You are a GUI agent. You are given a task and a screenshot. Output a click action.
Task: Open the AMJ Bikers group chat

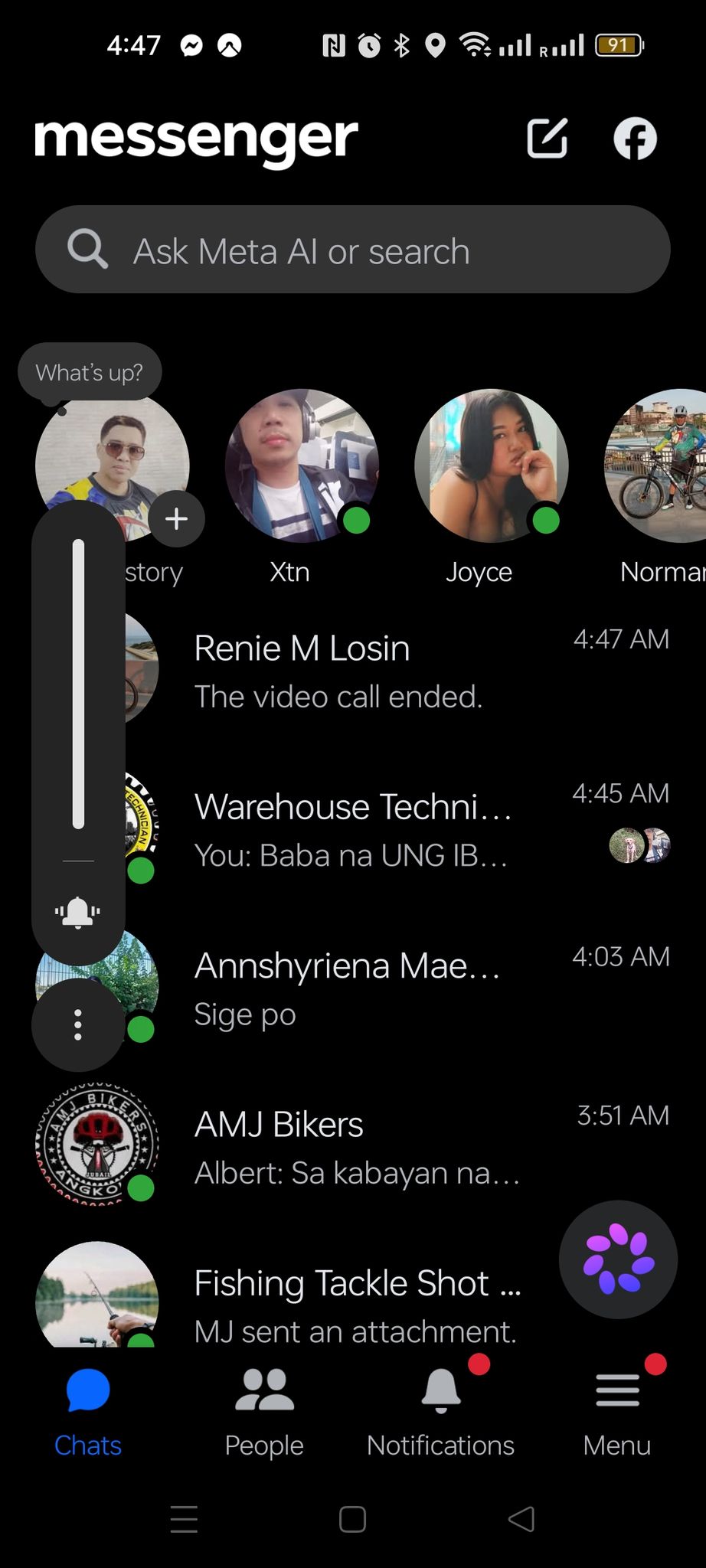pyautogui.click(x=353, y=1146)
